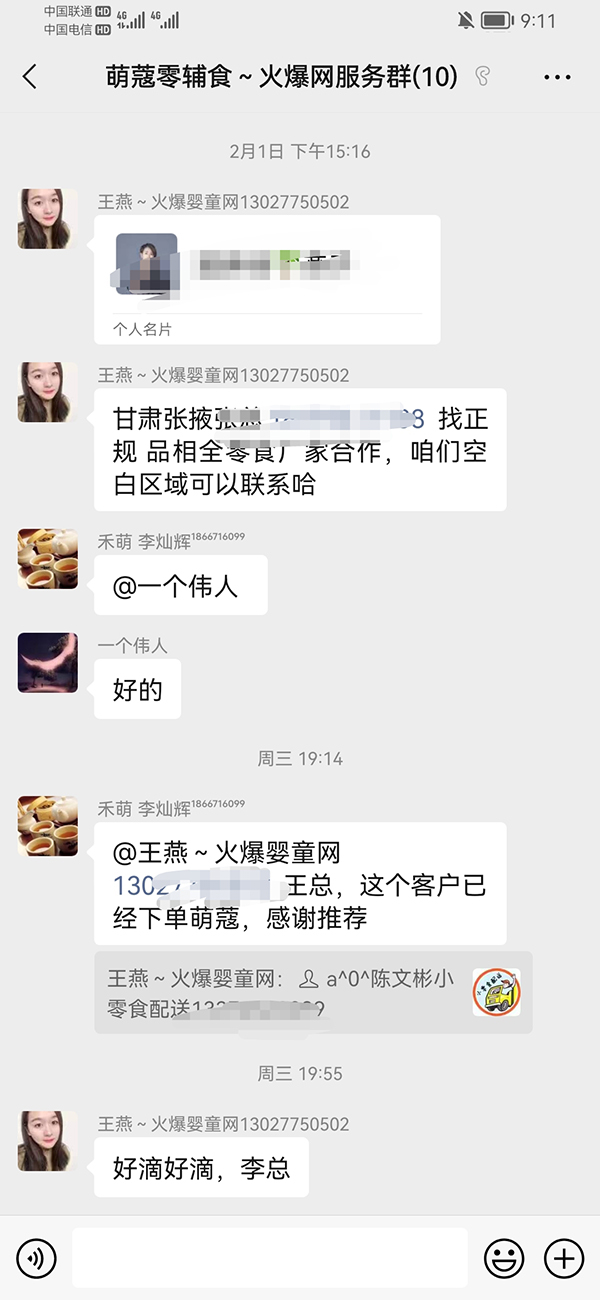Open the shared personal contact card

pos(267,280)
